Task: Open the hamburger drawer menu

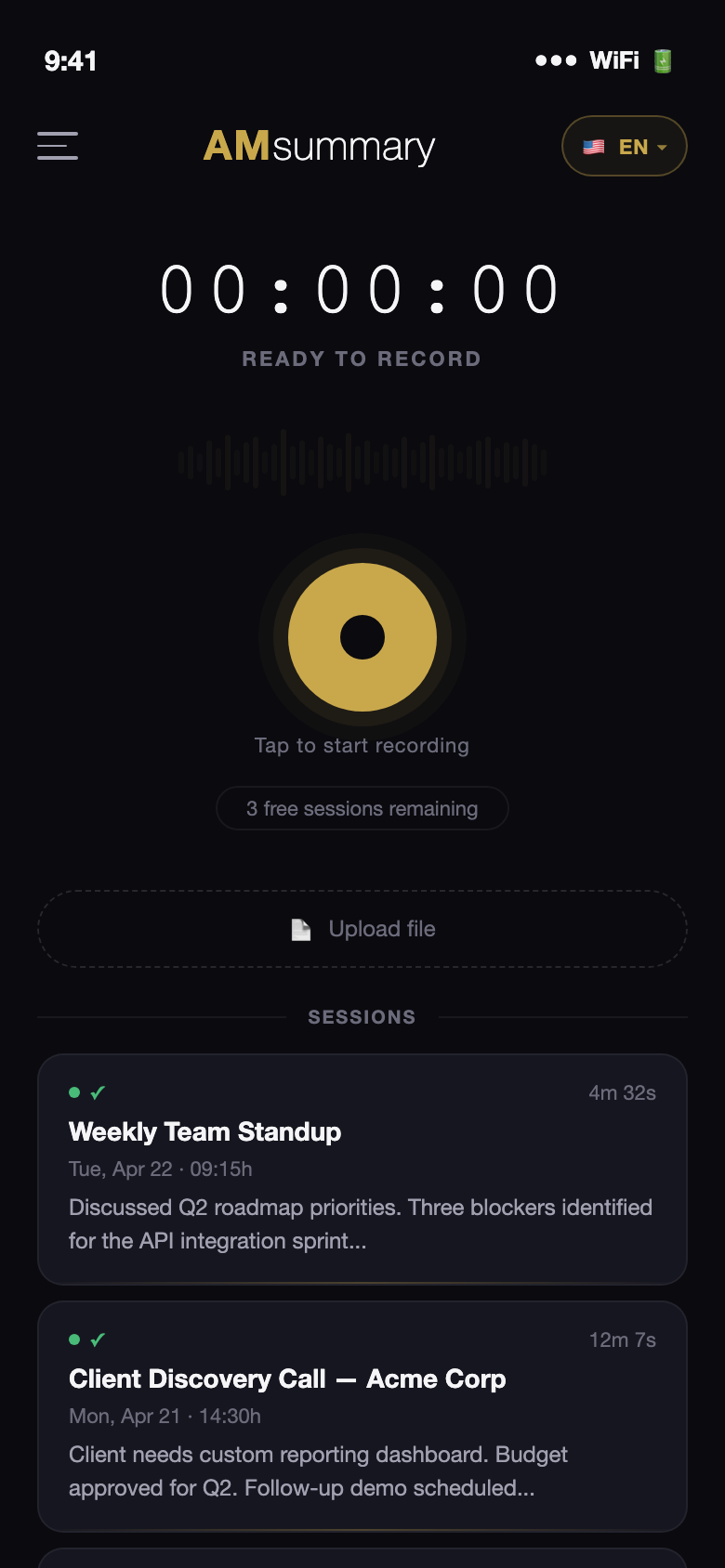Action: [58, 146]
